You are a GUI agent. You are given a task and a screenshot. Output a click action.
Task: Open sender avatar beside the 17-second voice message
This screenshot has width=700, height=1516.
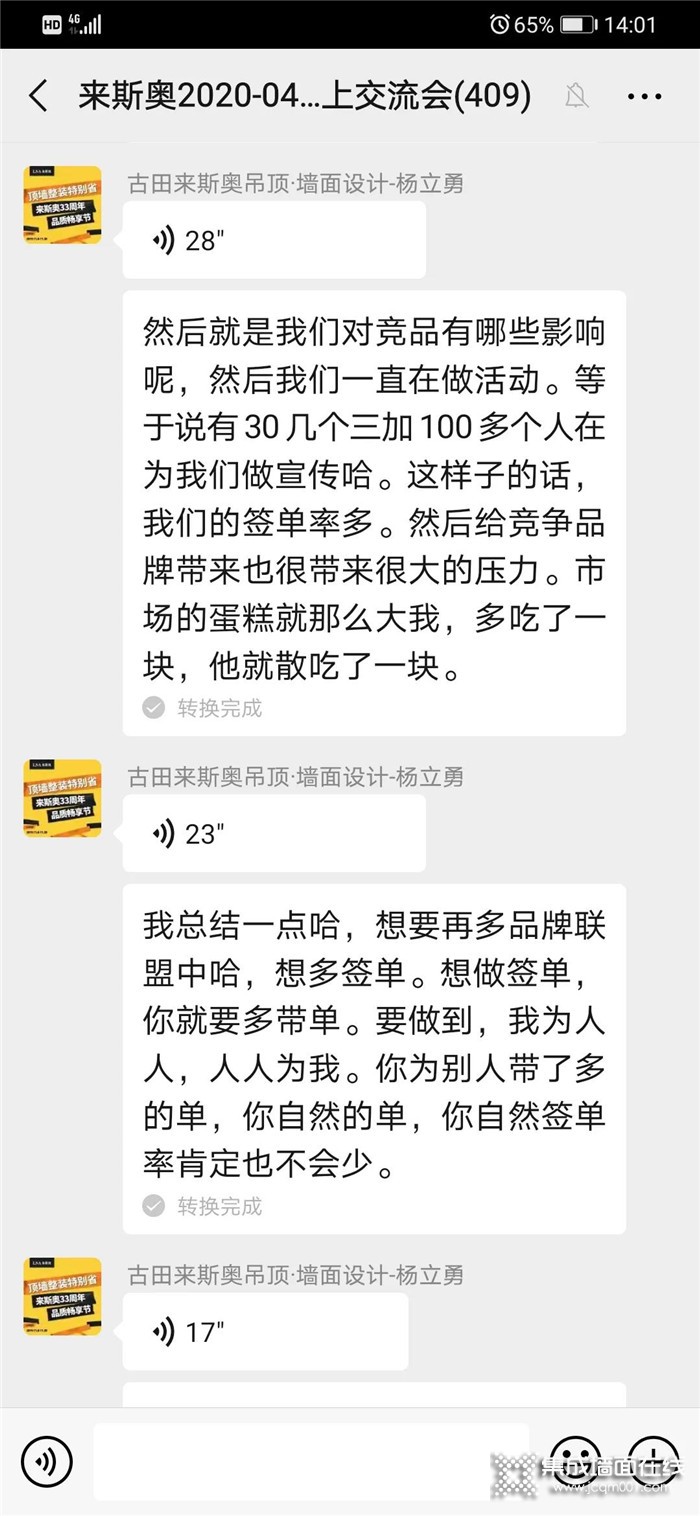[63, 1296]
